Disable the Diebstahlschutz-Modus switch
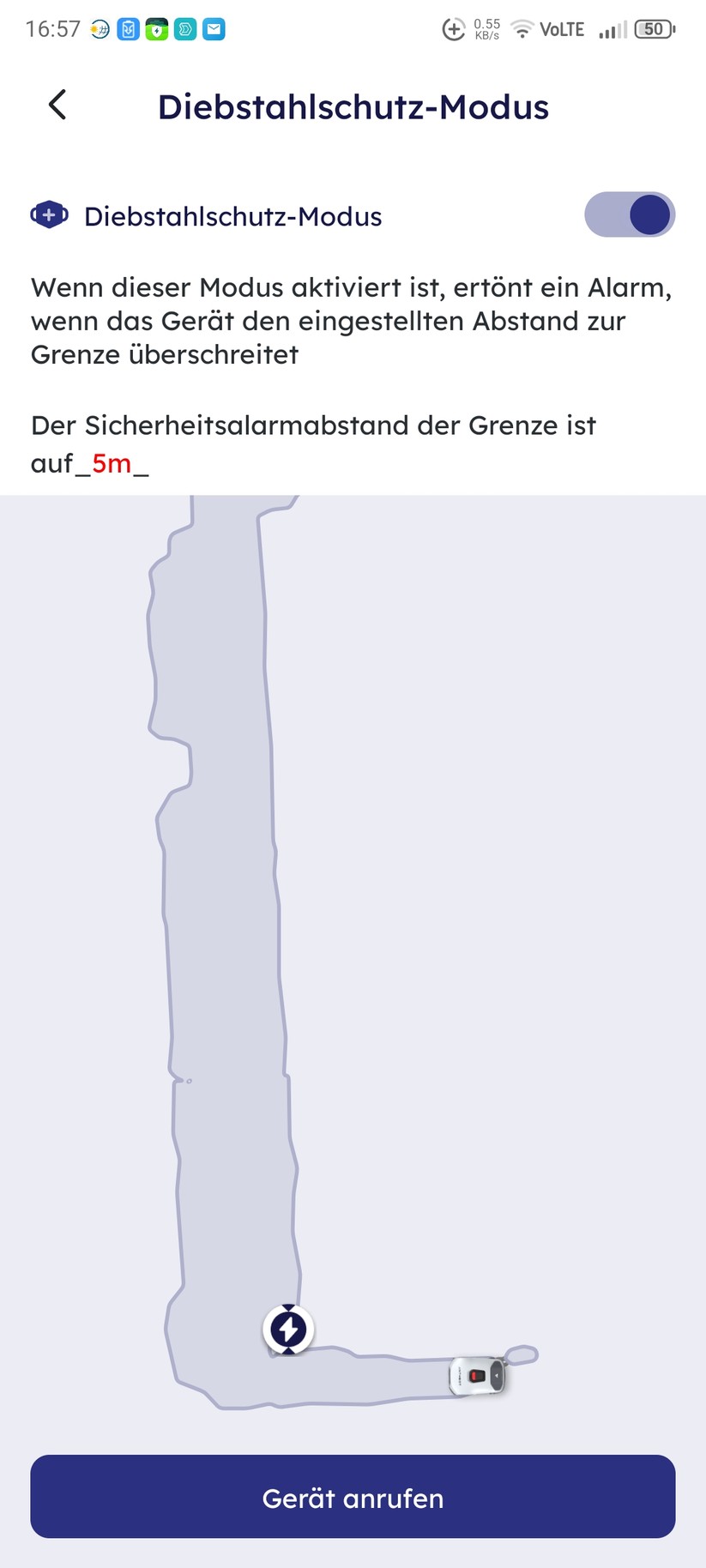Screen dimensions: 706x1568 point(630,215)
